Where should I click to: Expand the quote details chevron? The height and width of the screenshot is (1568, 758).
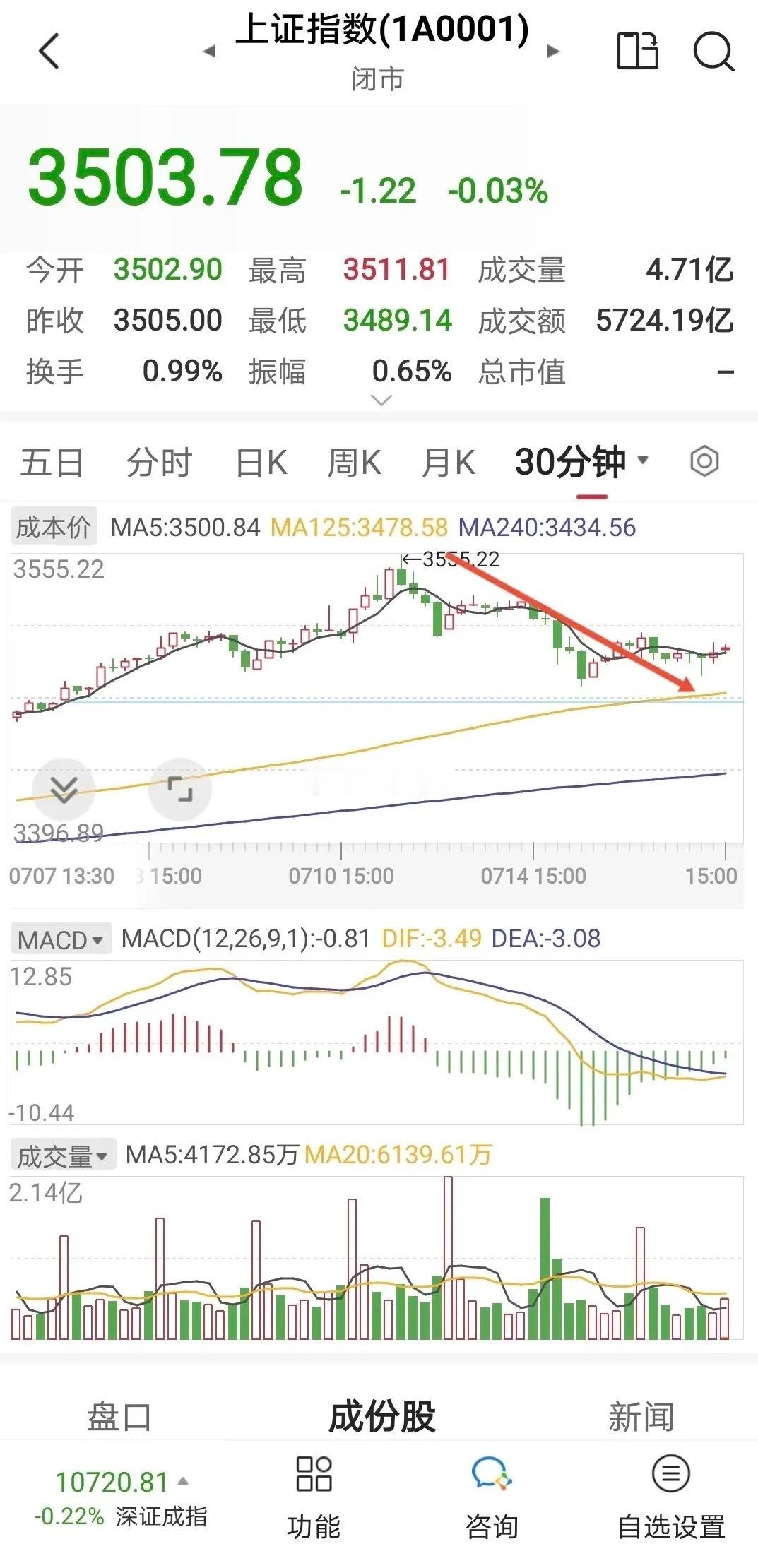tap(381, 400)
